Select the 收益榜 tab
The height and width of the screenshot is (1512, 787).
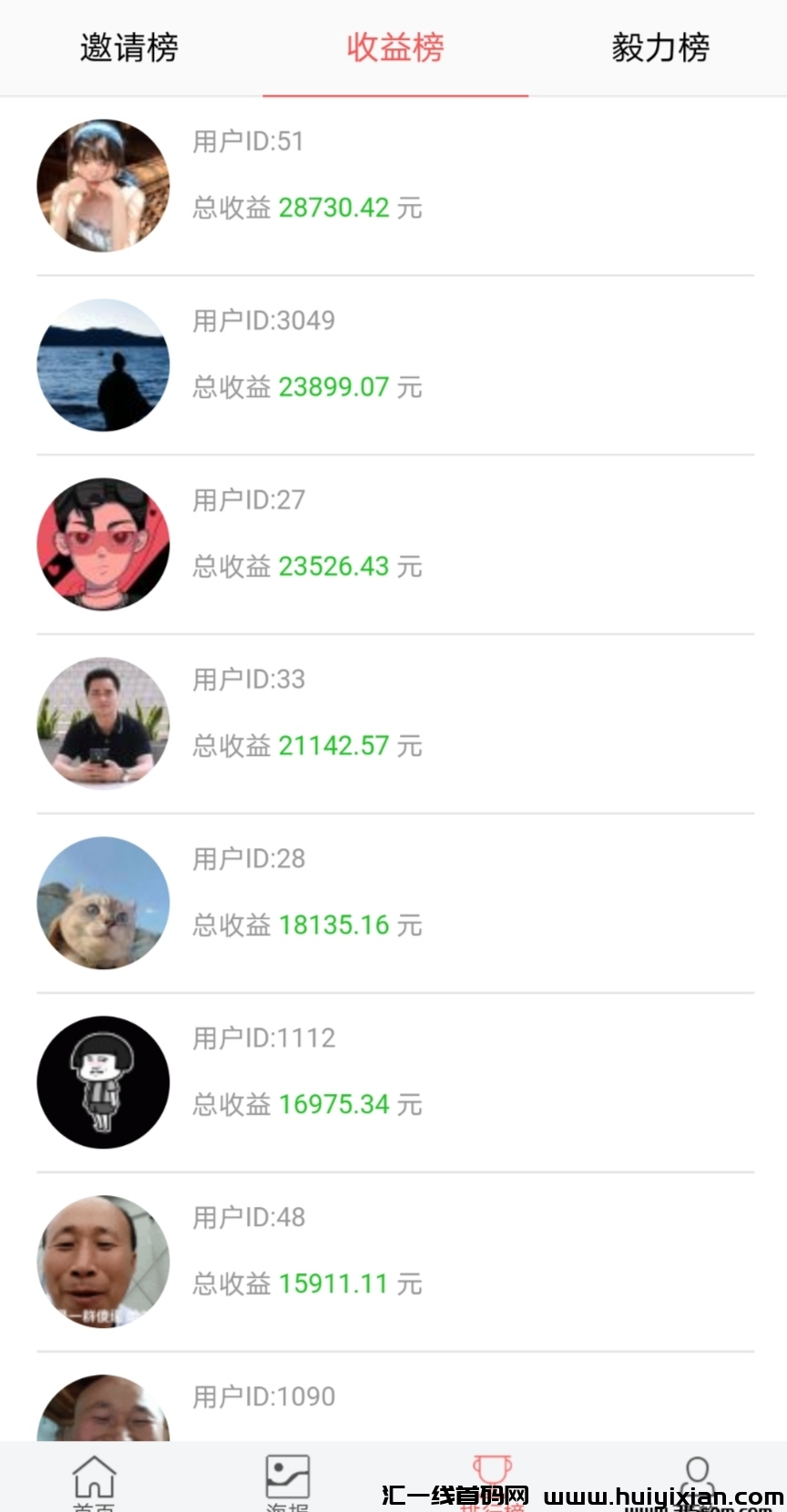pyautogui.click(x=394, y=47)
